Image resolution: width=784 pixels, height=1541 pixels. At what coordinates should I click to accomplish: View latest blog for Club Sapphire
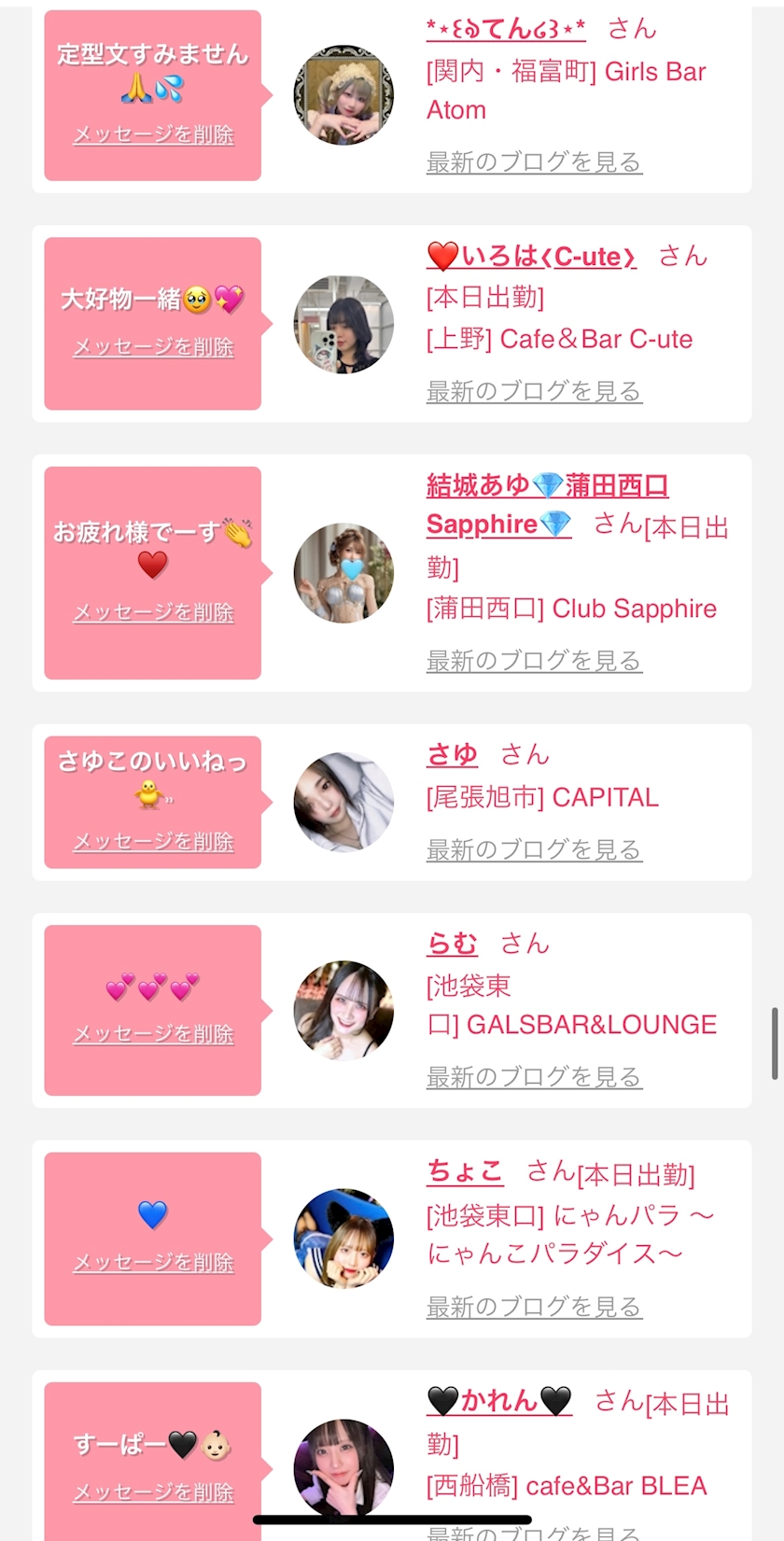coord(533,661)
